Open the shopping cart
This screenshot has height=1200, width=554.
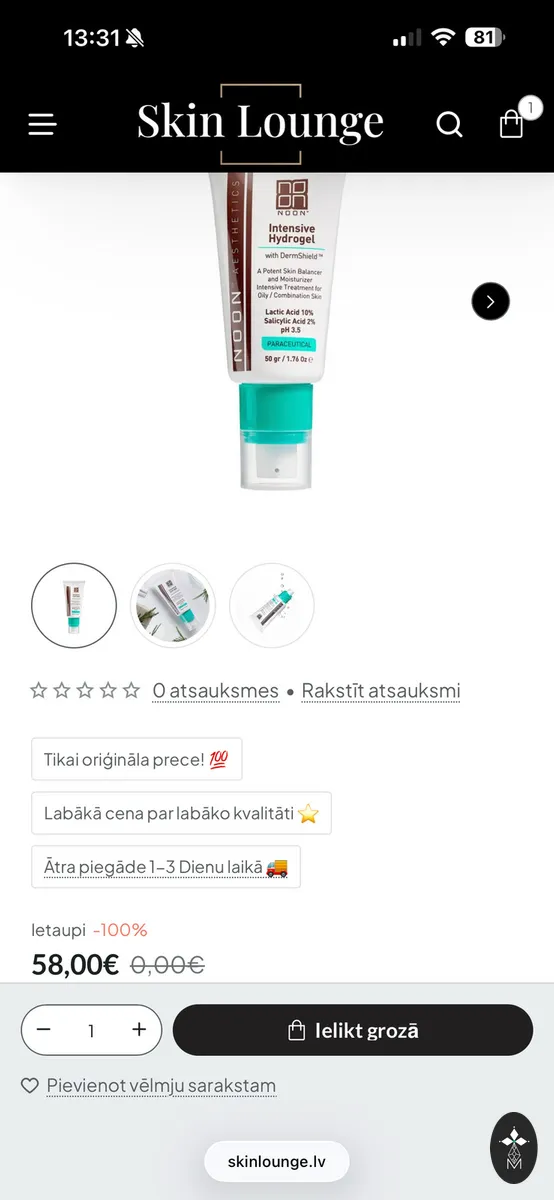pos(511,123)
